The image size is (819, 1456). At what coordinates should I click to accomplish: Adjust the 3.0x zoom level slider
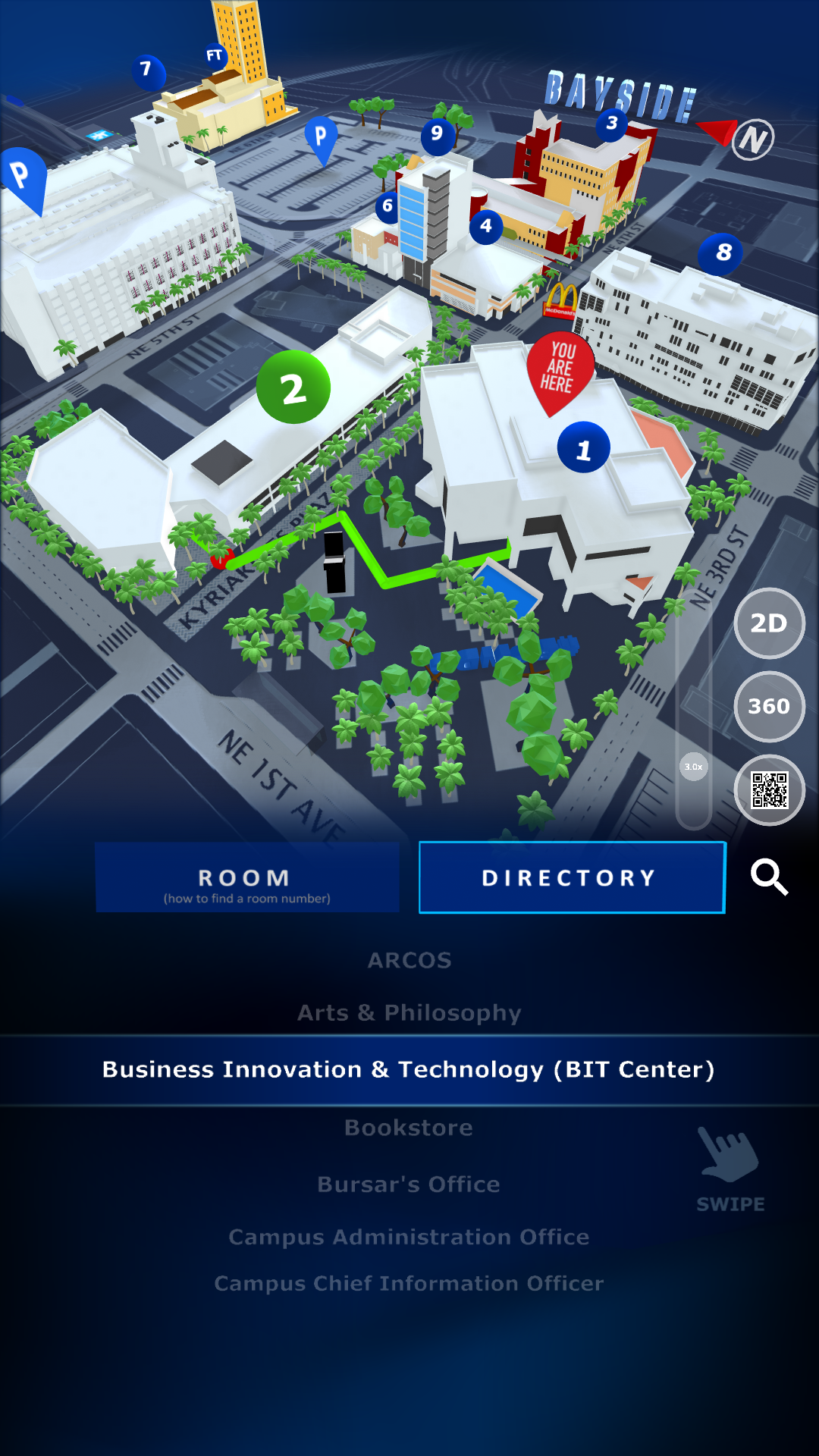coord(692,767)
